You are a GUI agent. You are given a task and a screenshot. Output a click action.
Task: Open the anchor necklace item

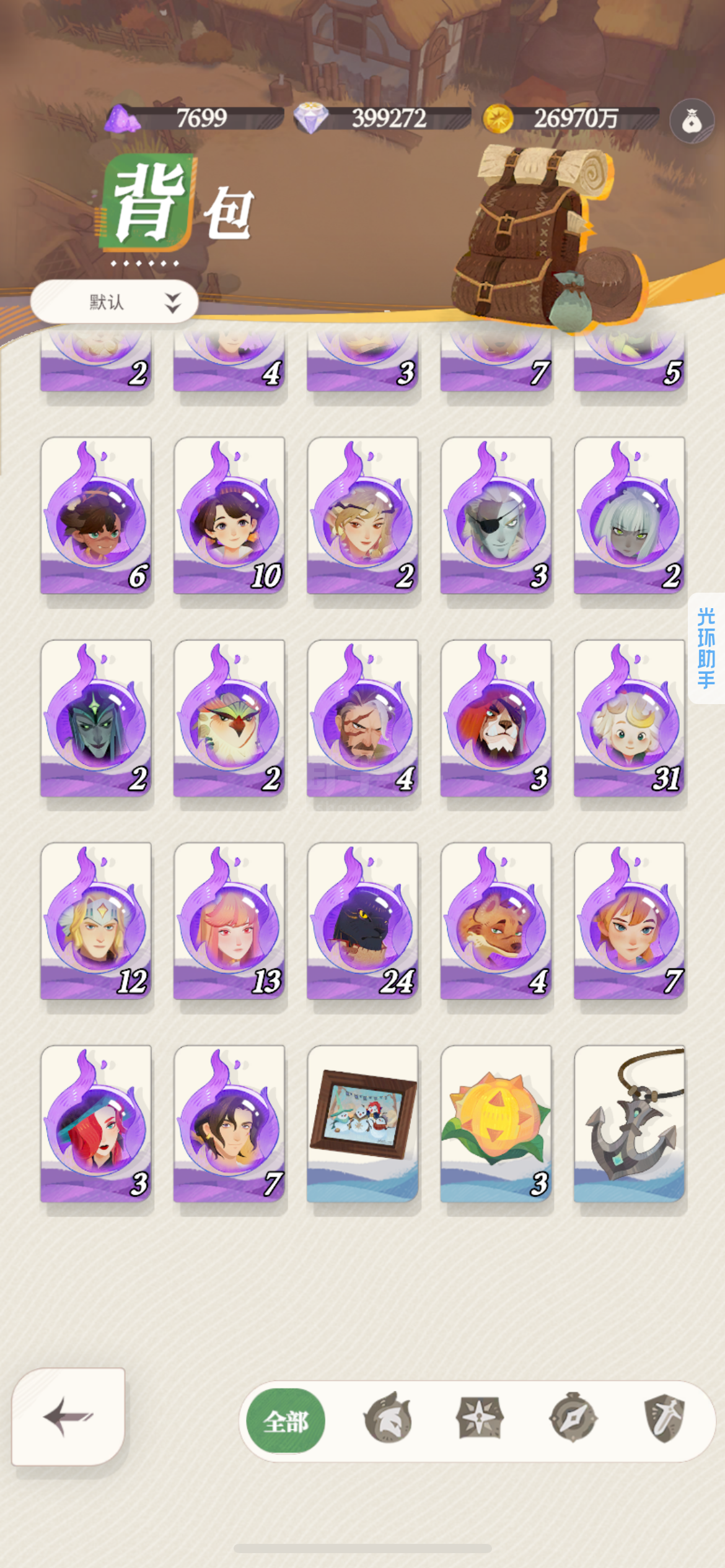click(629, 1123)
